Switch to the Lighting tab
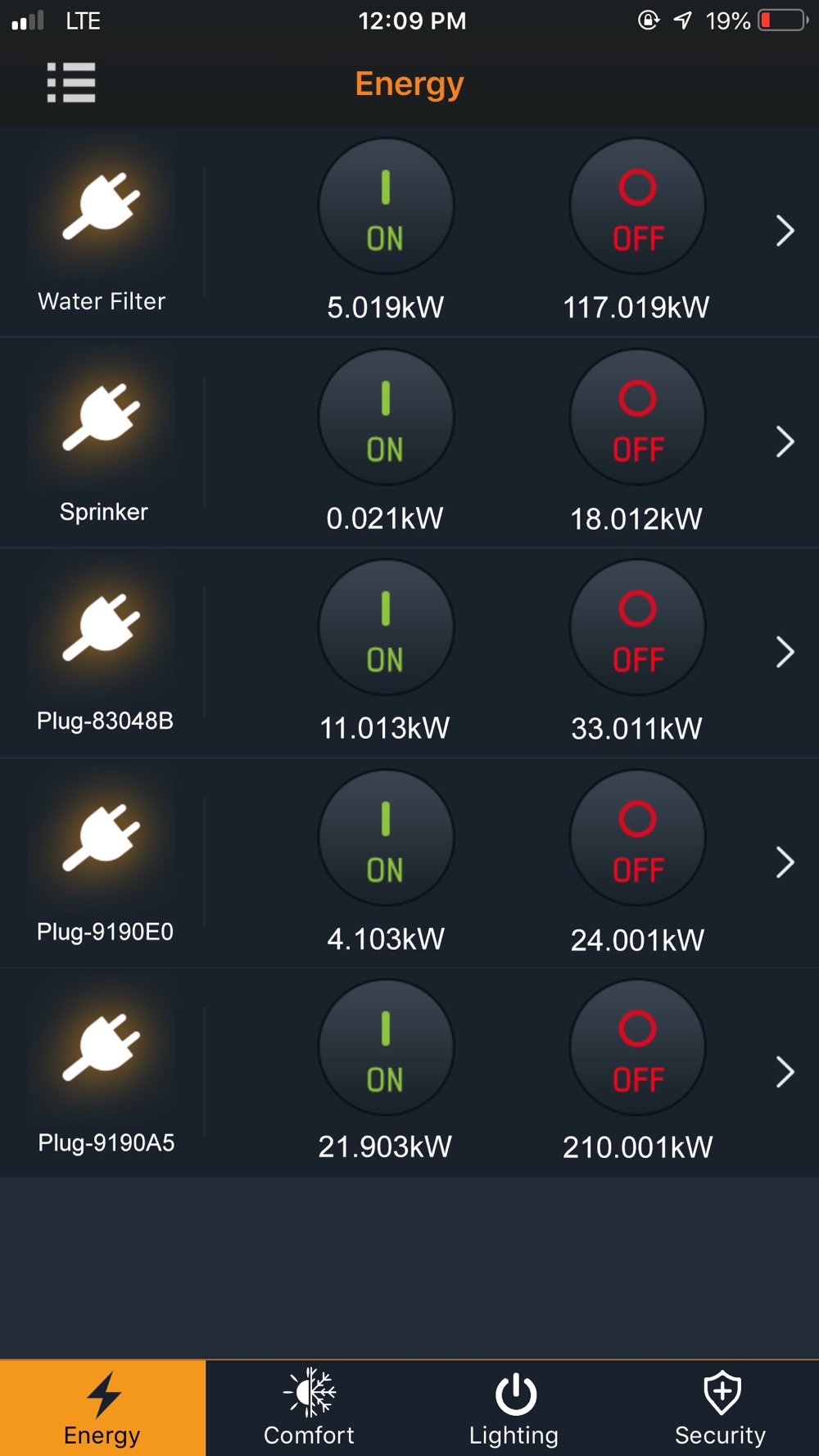Viewport: 819px width, 1456px height. point(514,1408)
